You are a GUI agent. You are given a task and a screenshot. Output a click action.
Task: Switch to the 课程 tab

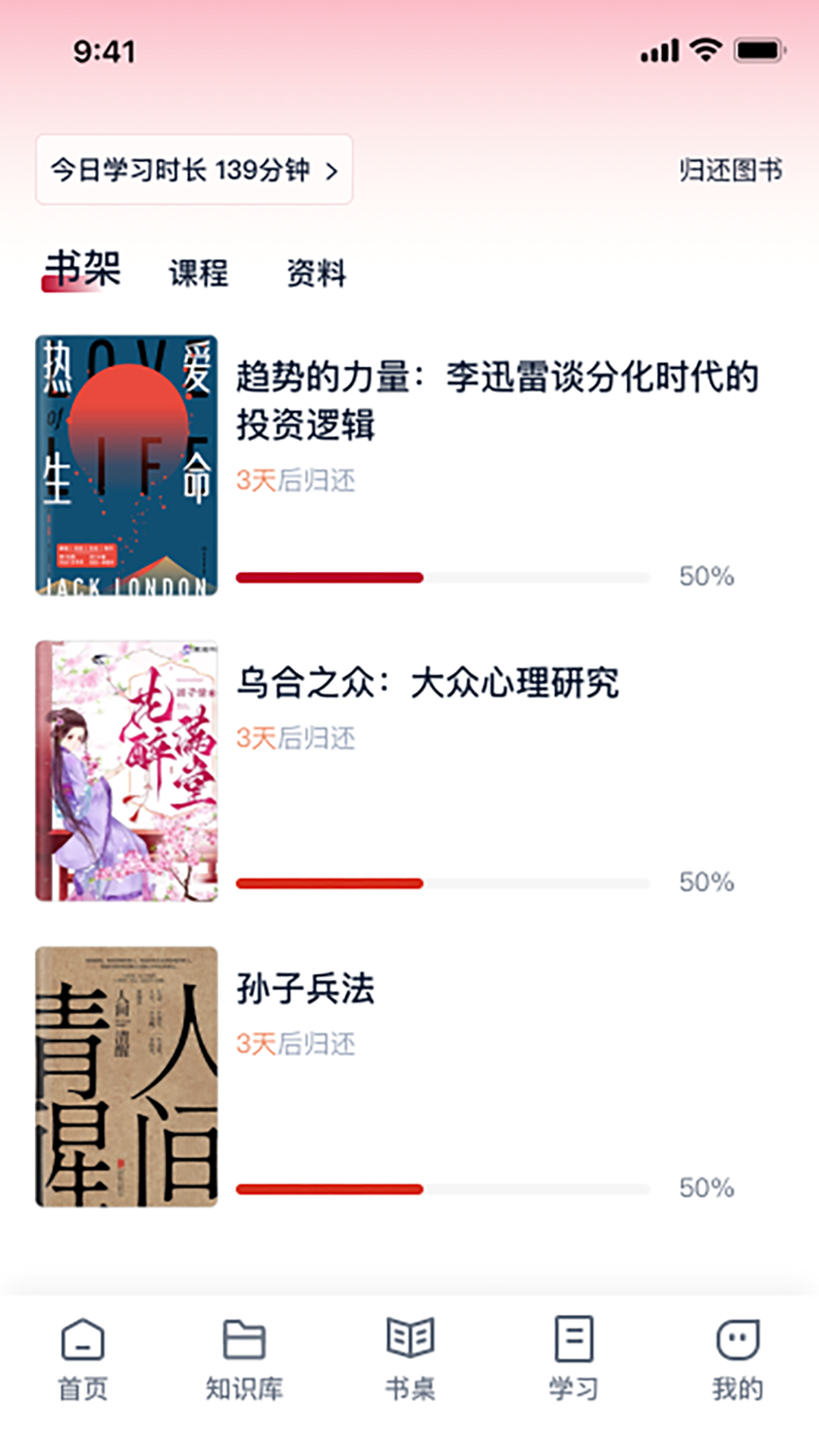pos(199,275)
